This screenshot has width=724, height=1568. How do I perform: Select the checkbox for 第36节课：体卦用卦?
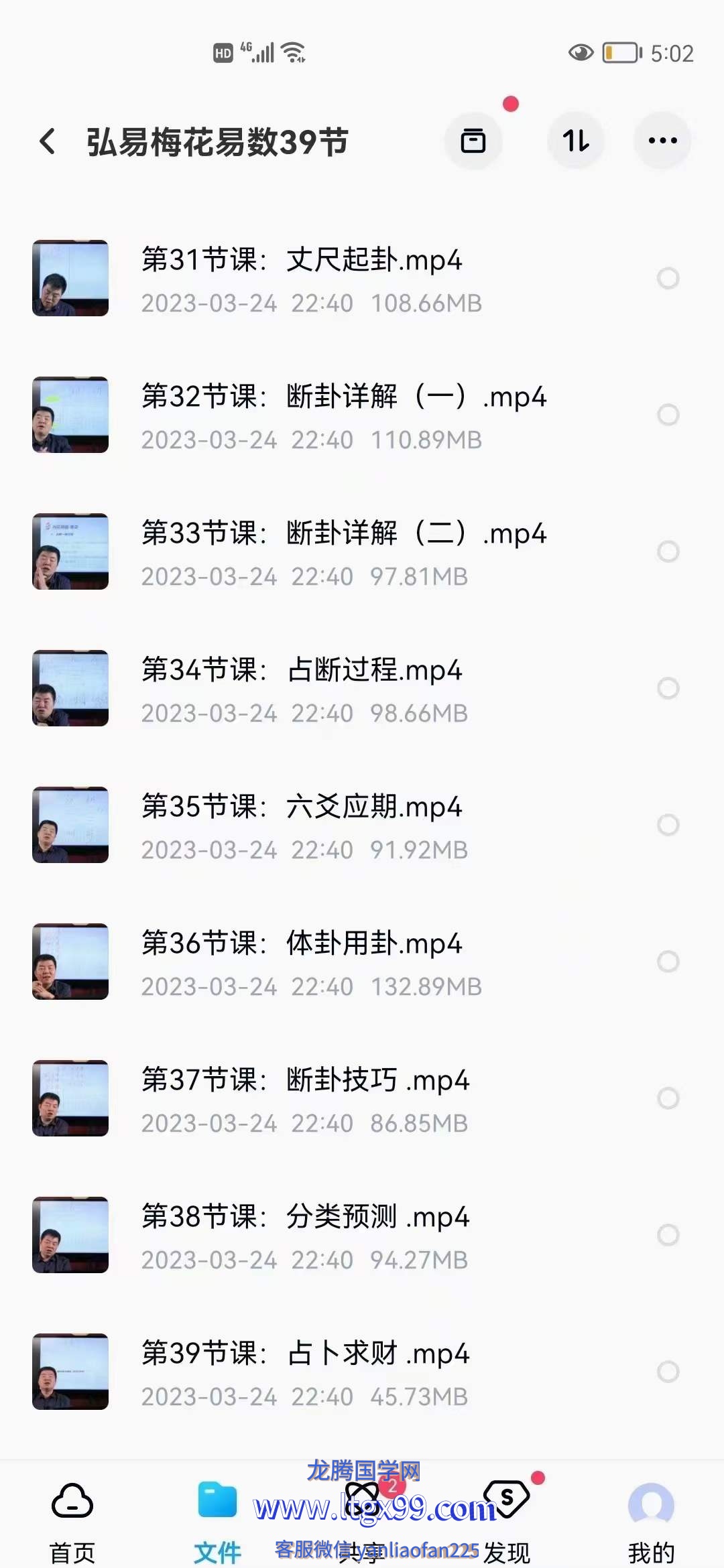[668, 962]
